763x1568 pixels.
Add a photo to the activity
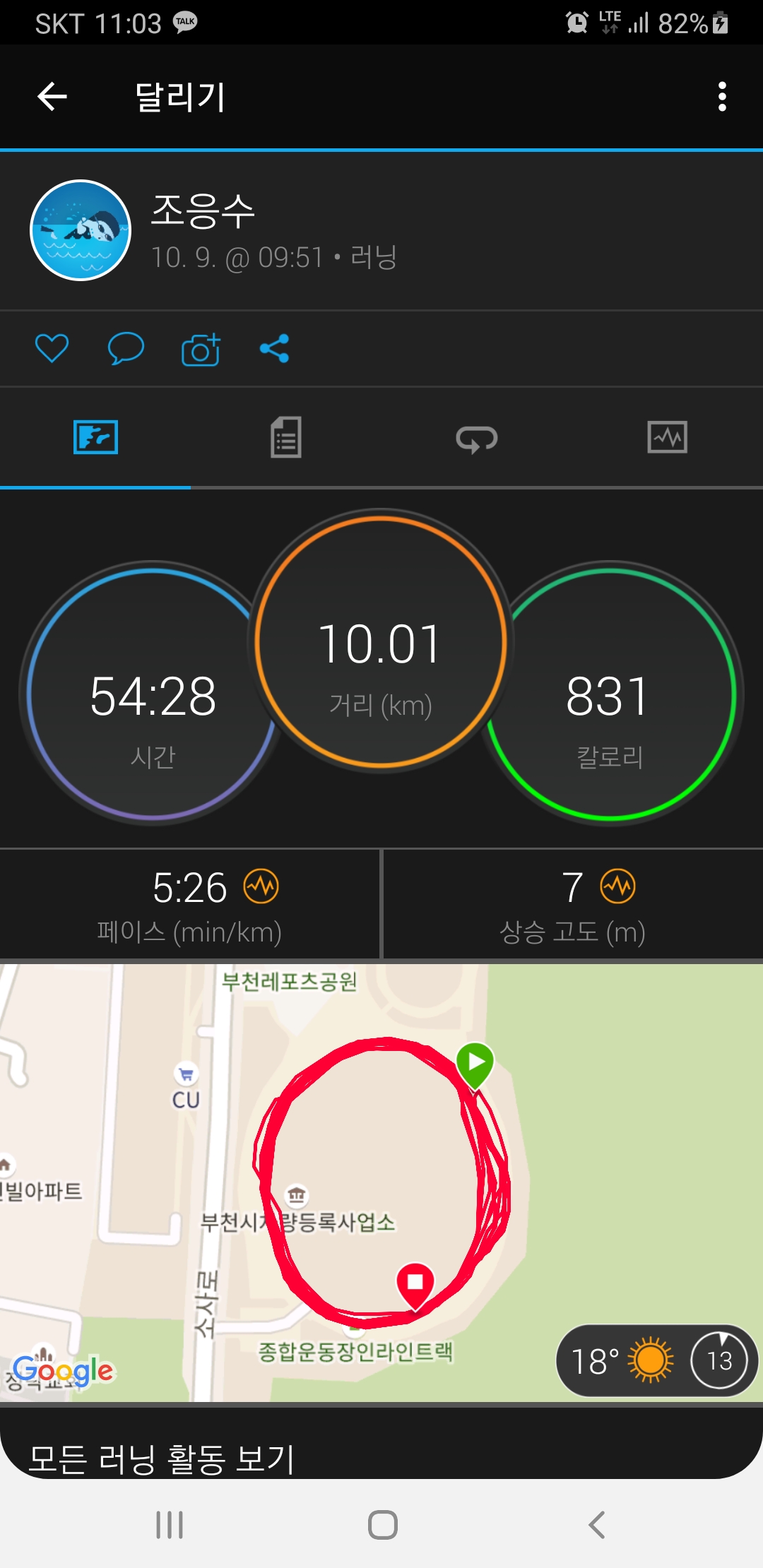(x=201, y=350)
